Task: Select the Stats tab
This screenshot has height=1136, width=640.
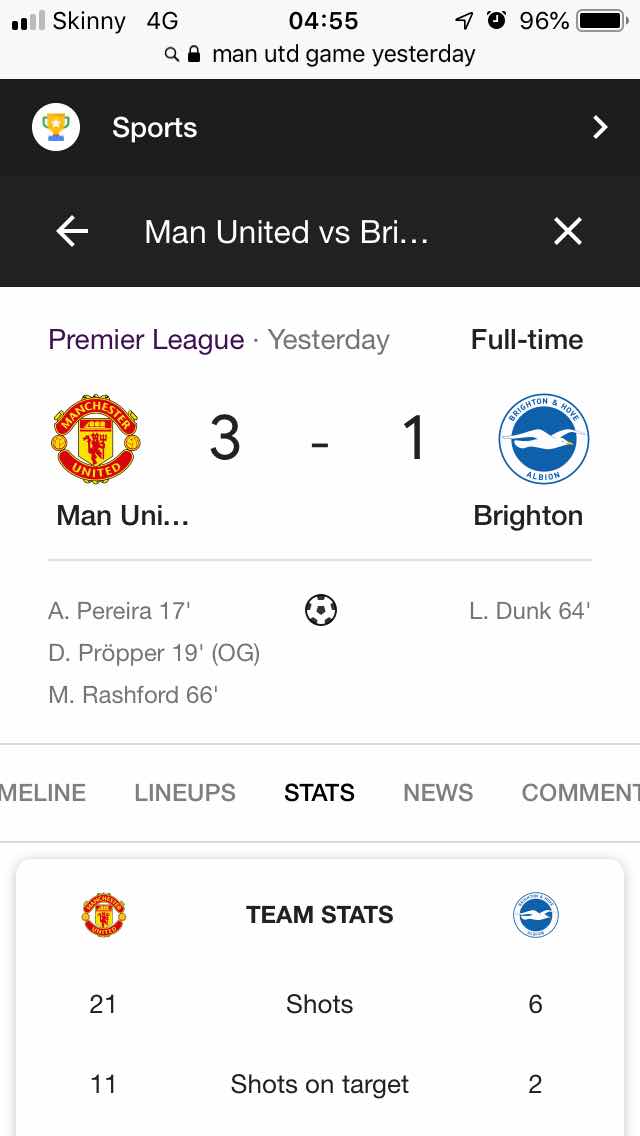Action: tap(319, 793)
